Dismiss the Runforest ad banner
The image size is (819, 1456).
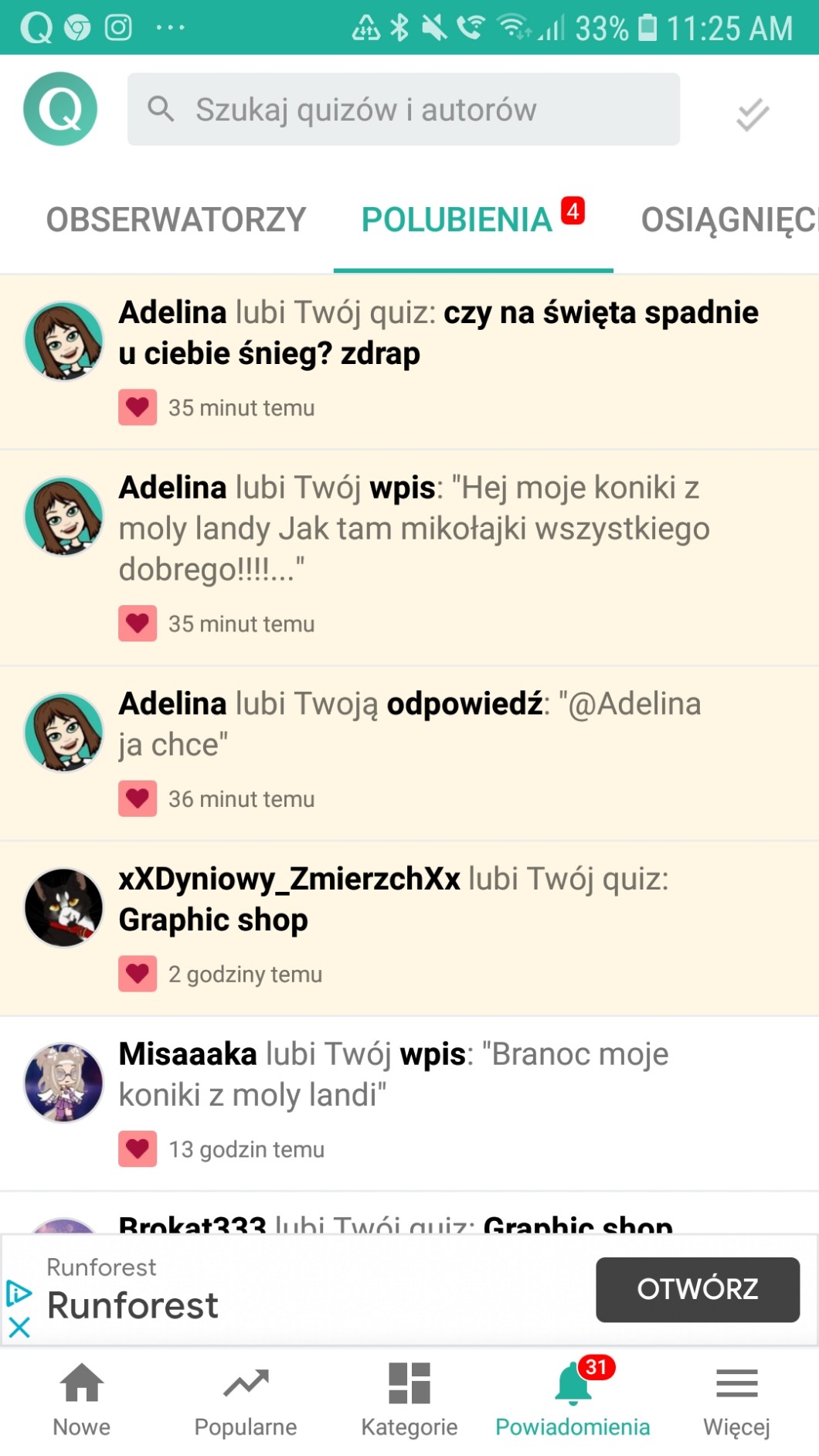pyautogui.click(x=19, y=1328)
